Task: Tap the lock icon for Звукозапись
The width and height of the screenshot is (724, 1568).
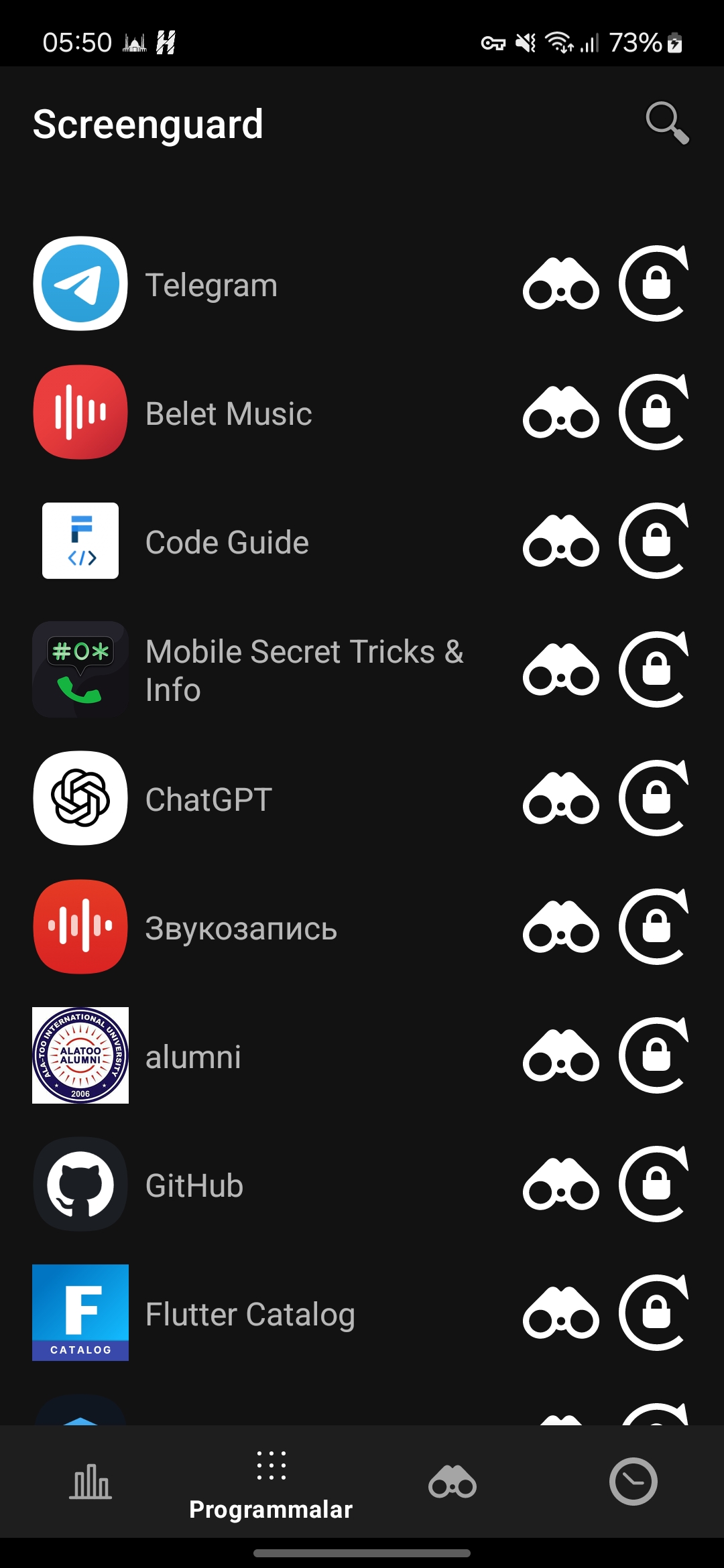Action: (x=654, y=927)
